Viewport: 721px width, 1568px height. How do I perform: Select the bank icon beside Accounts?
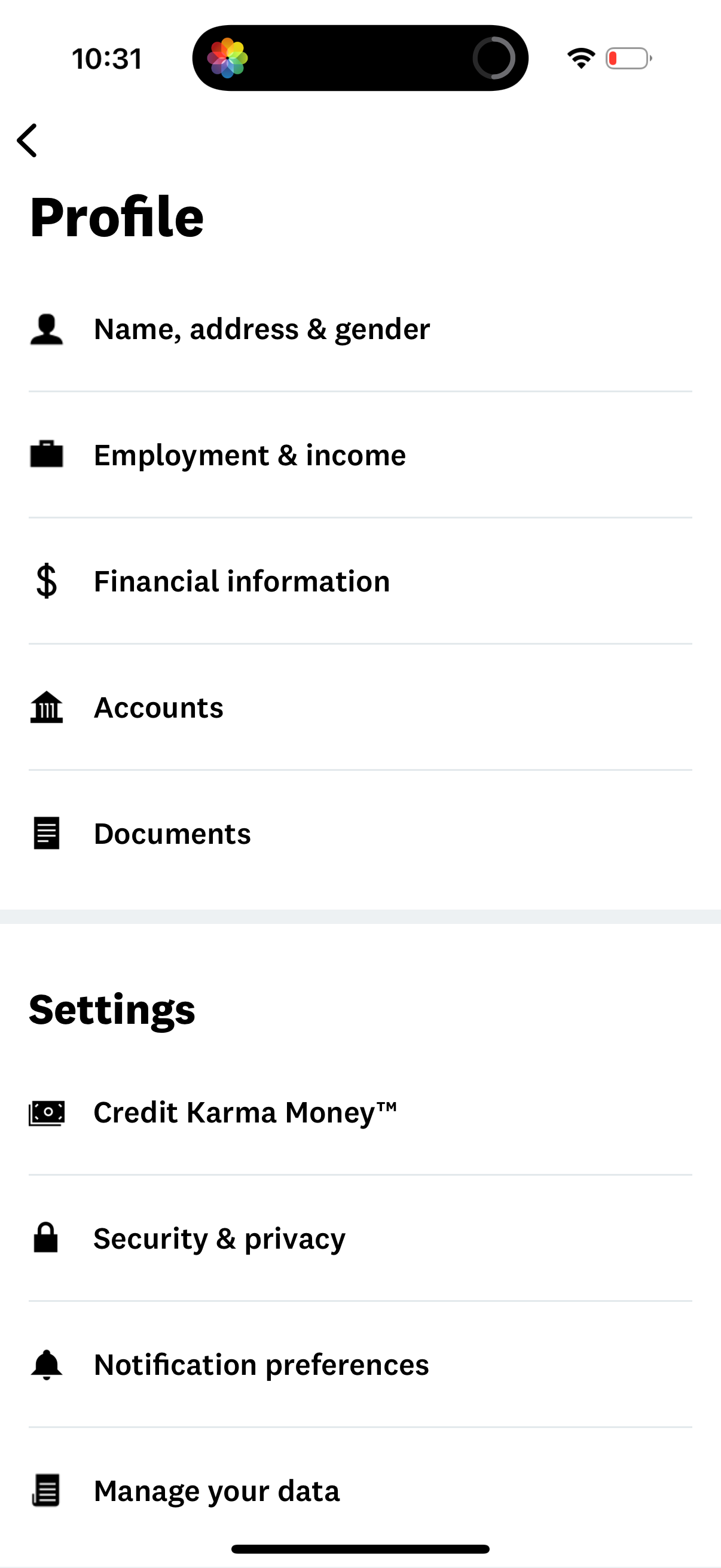[46, 707]
